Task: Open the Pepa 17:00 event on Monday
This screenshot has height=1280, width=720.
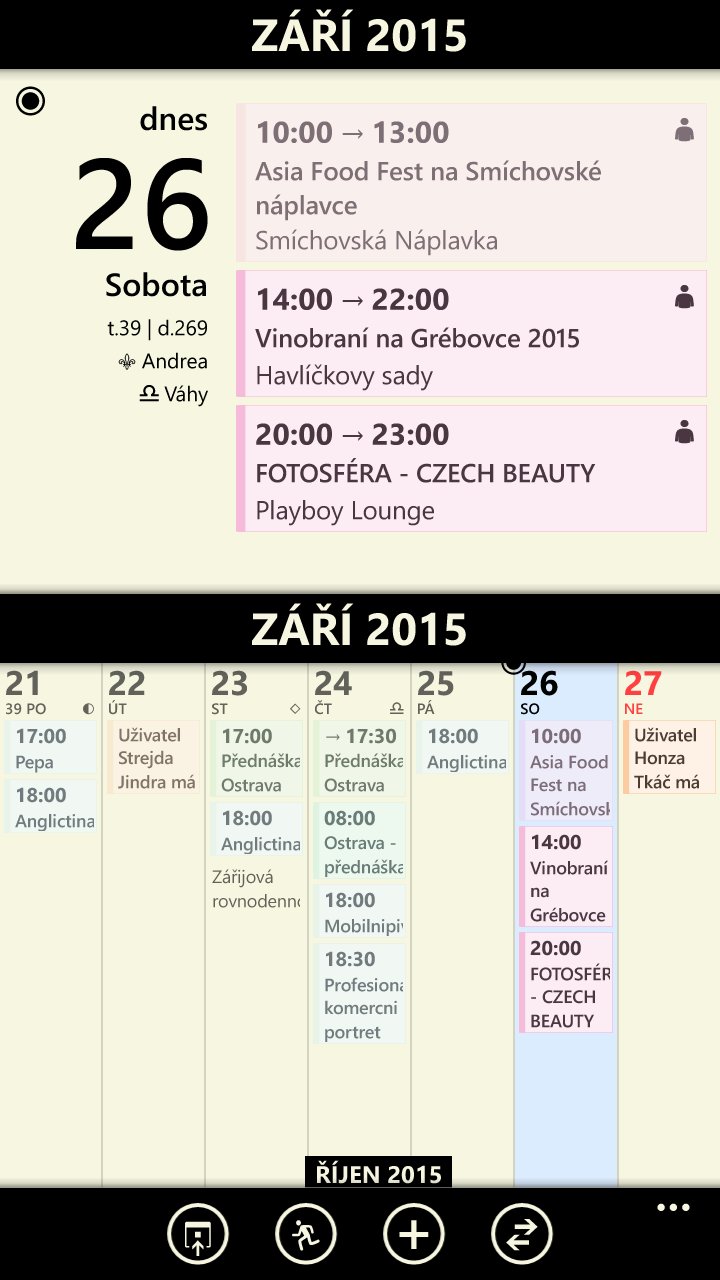Action: (51, 748)
